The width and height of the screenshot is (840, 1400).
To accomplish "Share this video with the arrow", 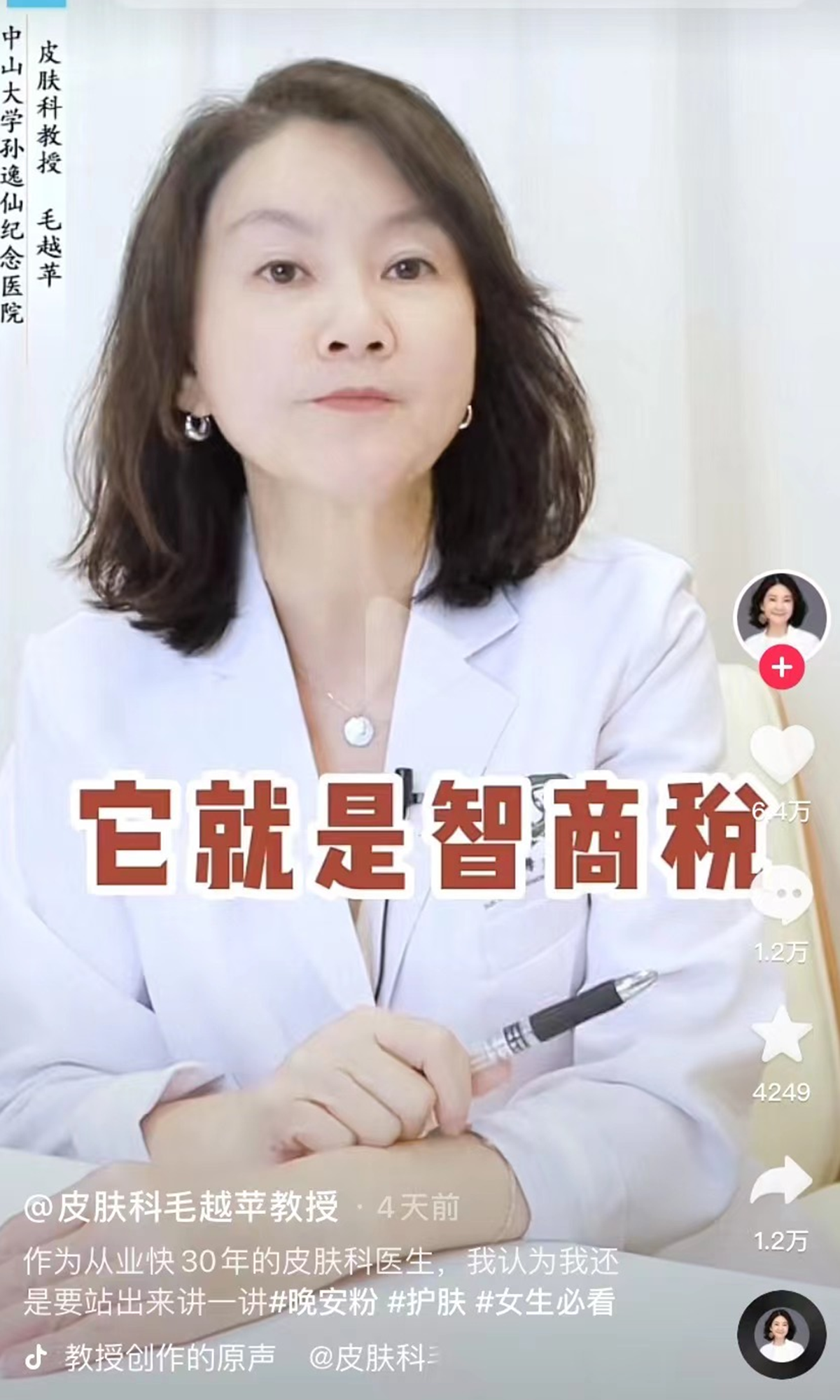I will [x=782, y=1179].
